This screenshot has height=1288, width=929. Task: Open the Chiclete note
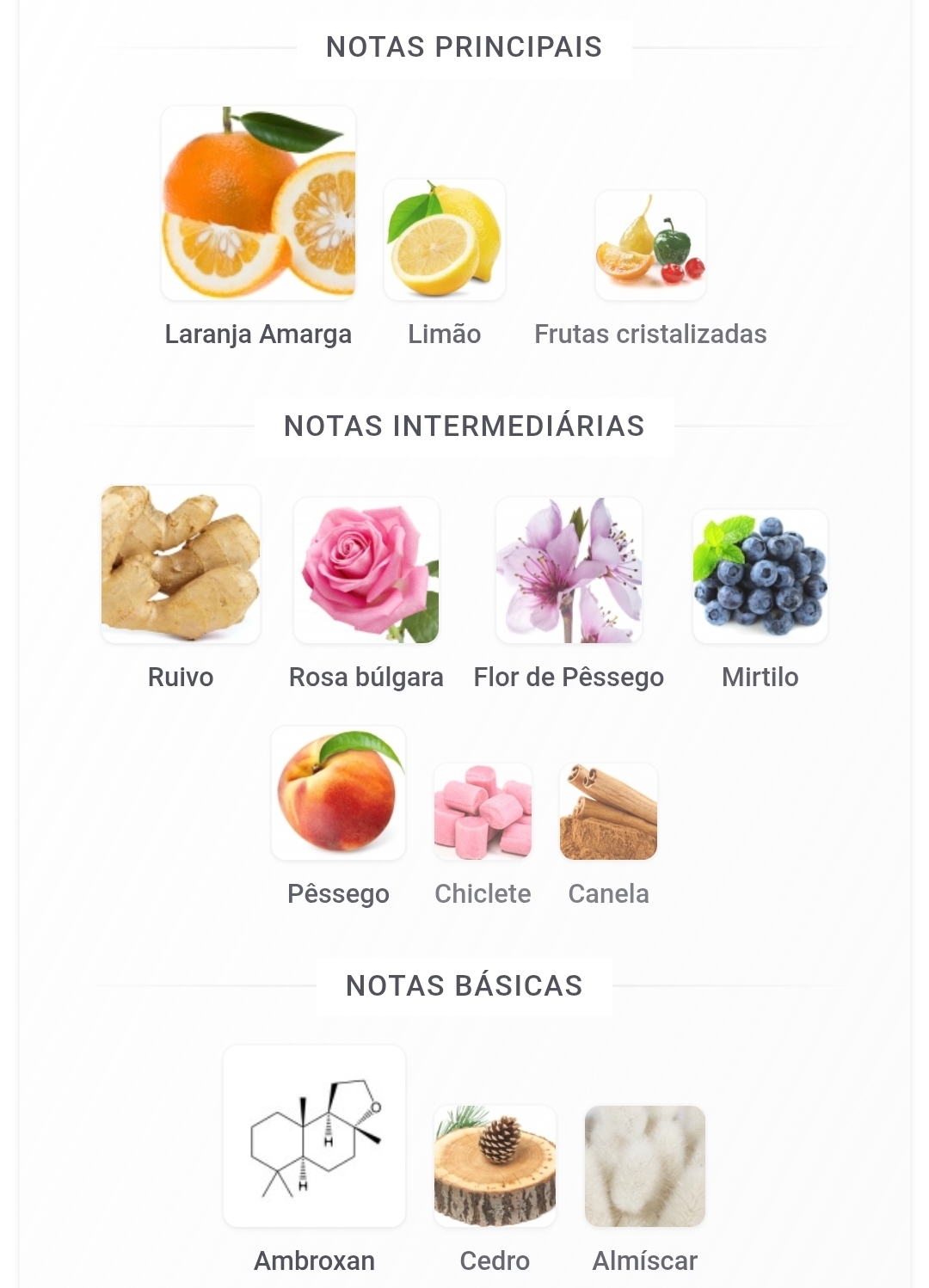tap(483, 811)
